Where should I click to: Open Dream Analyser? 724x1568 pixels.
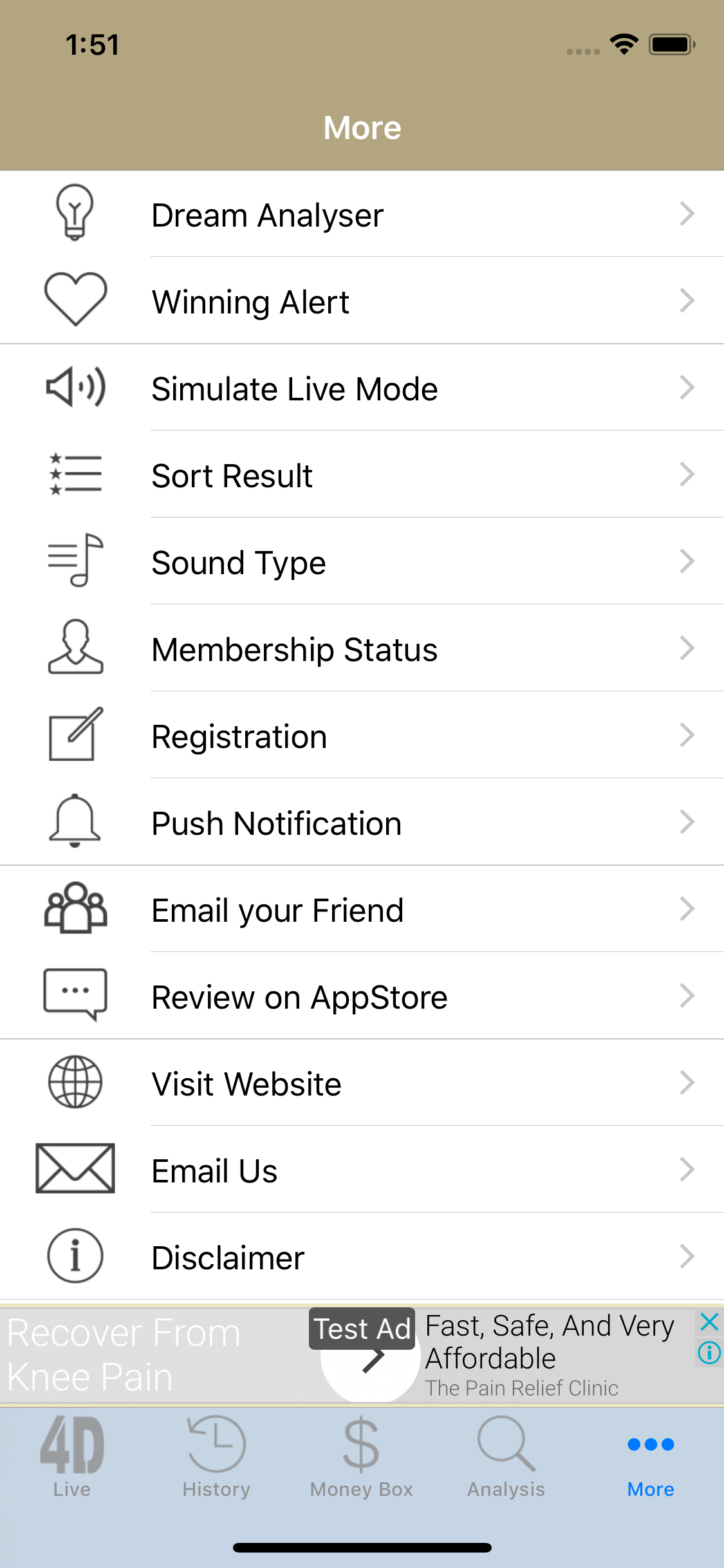click(x=362, y=214)
